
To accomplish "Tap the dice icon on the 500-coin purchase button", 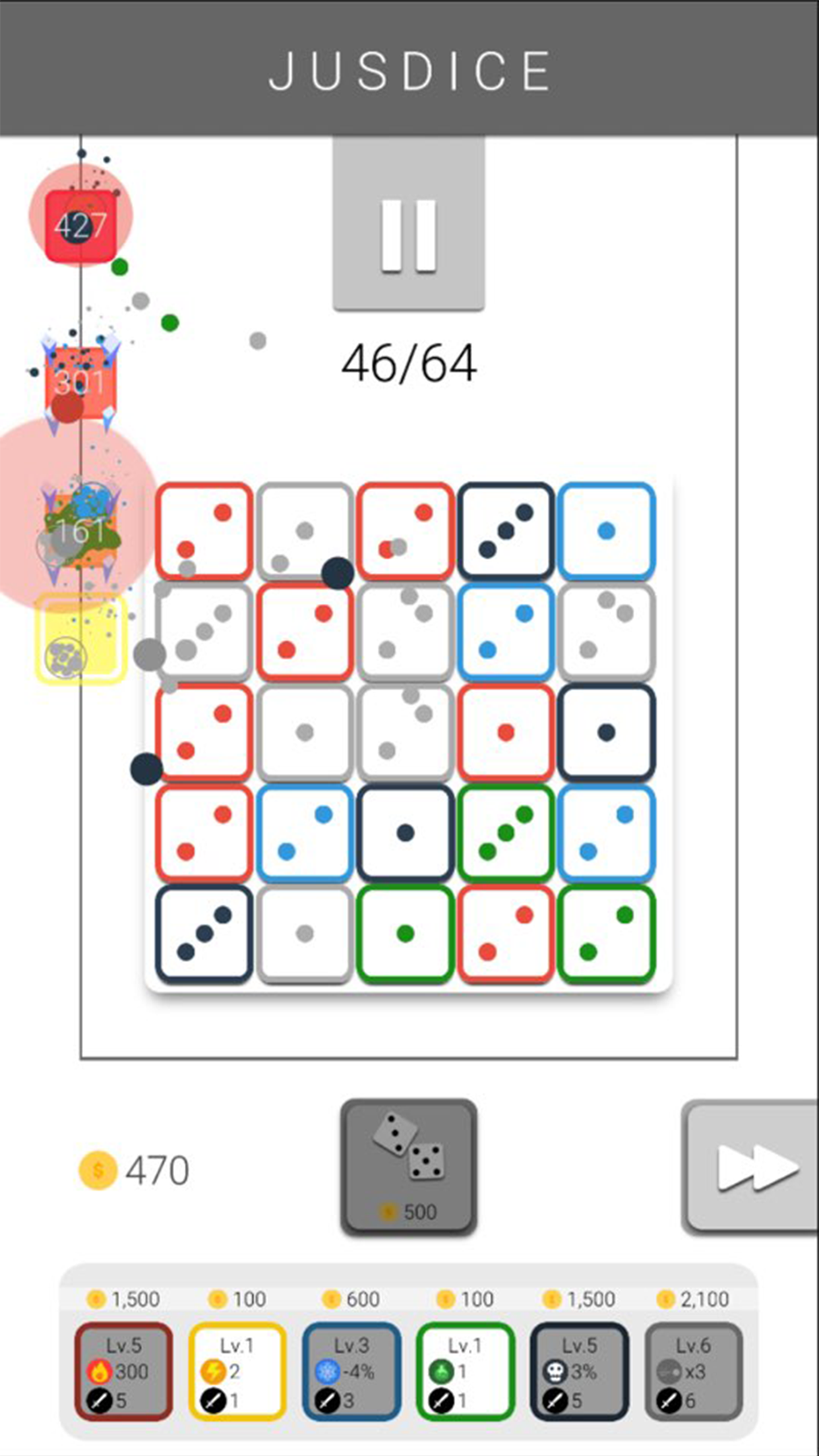I will pos(409,1146).
